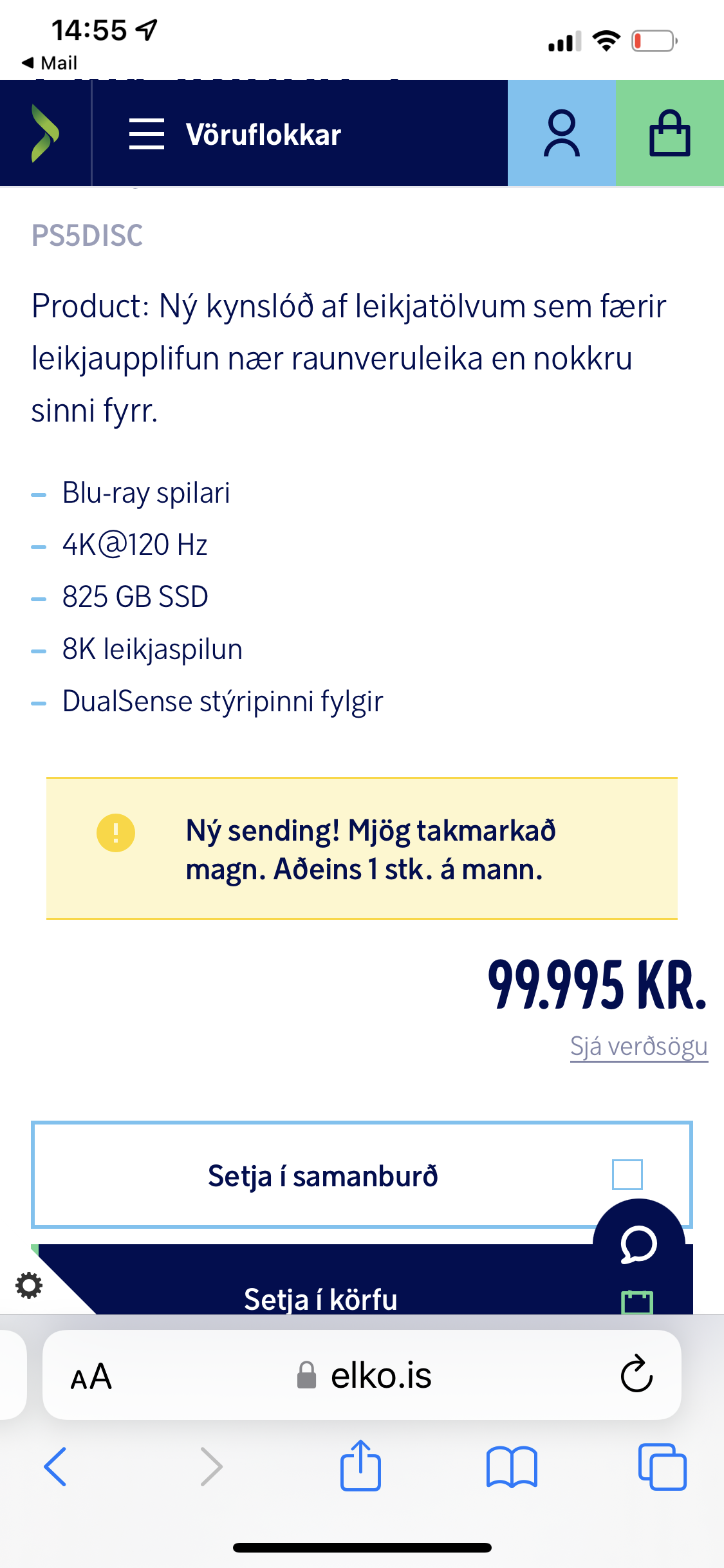The height and width of the screenshot is (1568, 724).
Task: Open the live chat bubble
Action: click(638, 1244)
